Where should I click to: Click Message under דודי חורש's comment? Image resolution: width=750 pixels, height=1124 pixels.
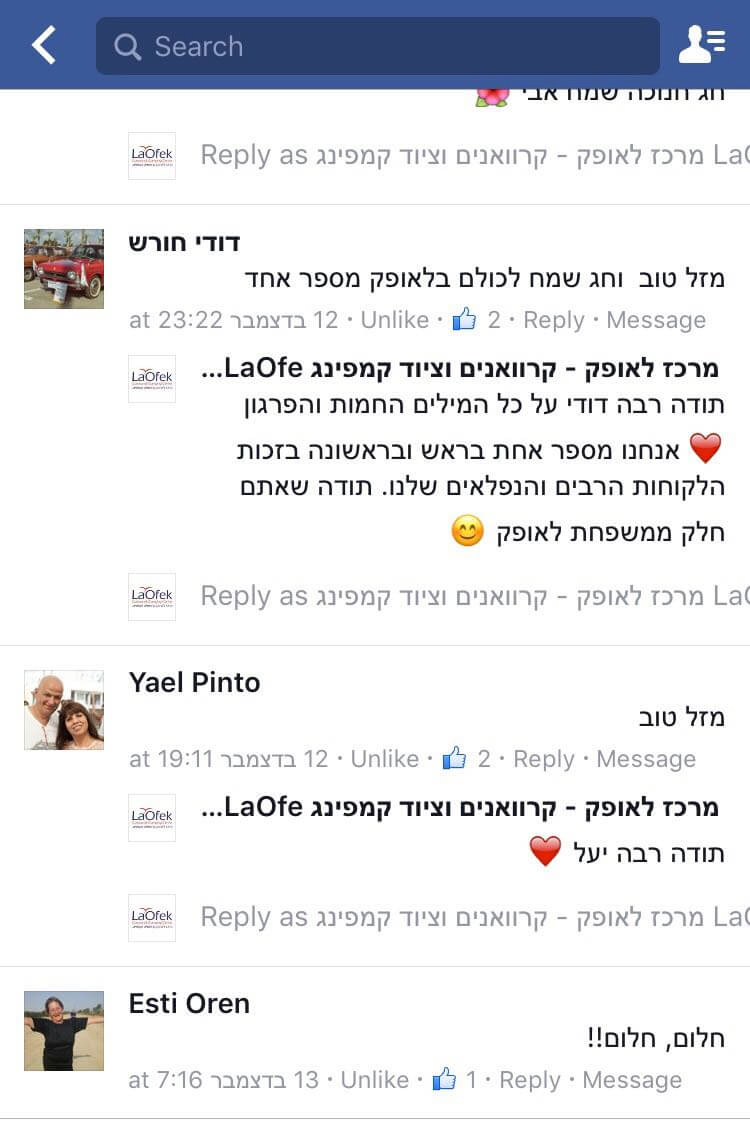[x=656, y=320]
